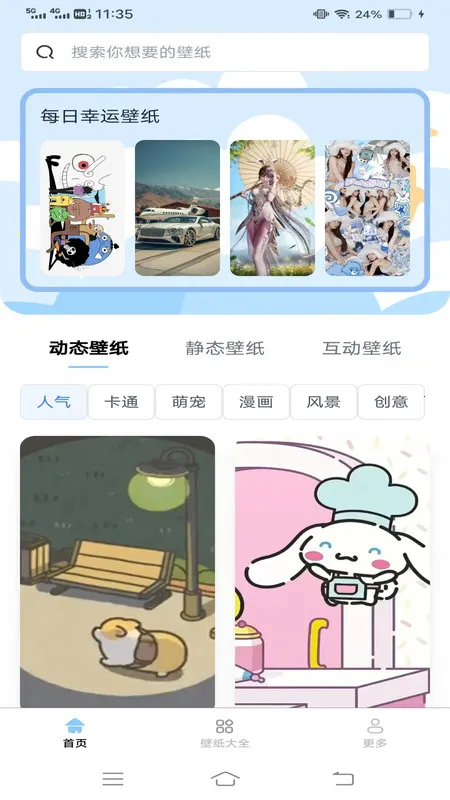Filter wallpapers by 漫画
Viewport: 450px width, 800px height.
coord(256,402)
